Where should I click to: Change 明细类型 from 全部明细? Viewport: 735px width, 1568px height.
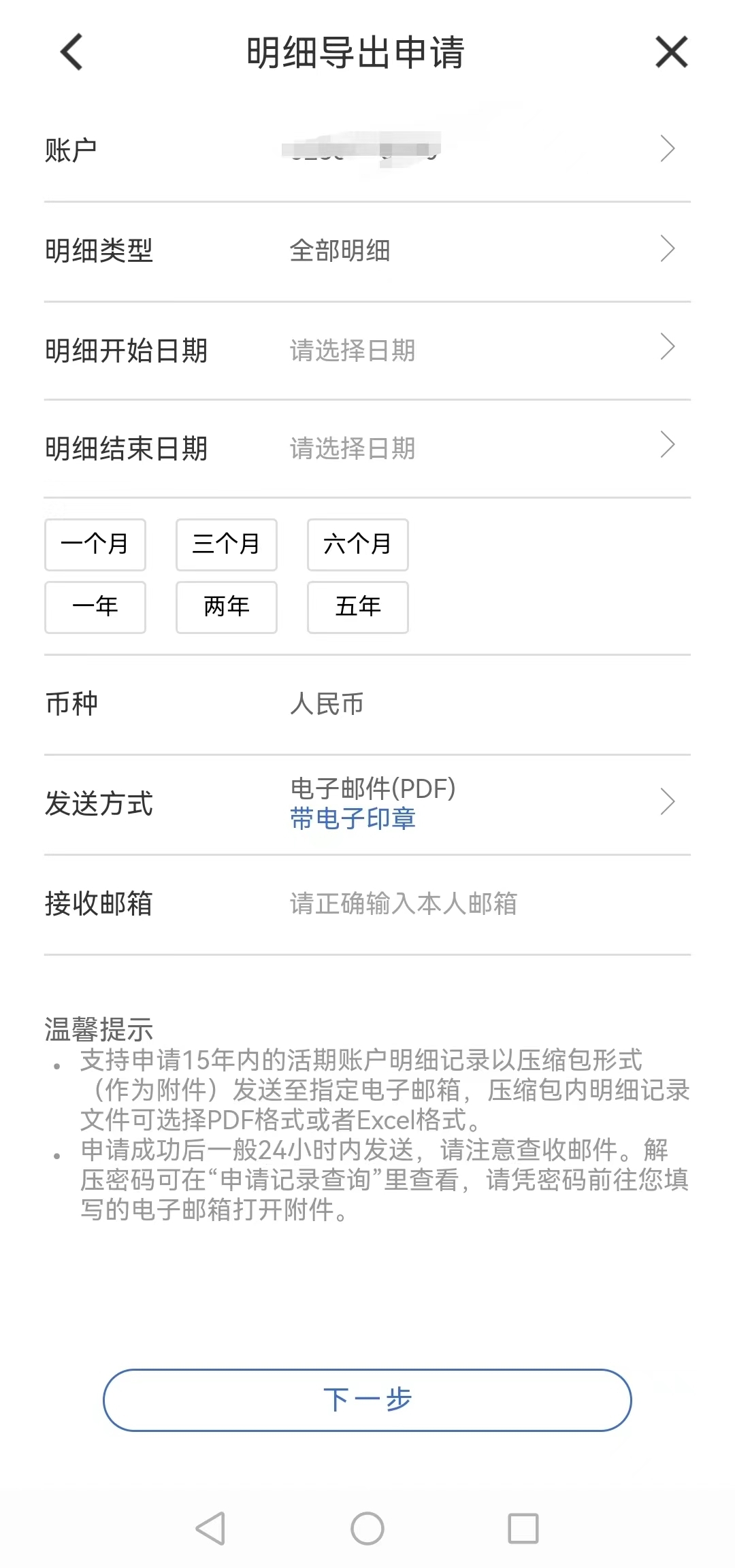367,250
